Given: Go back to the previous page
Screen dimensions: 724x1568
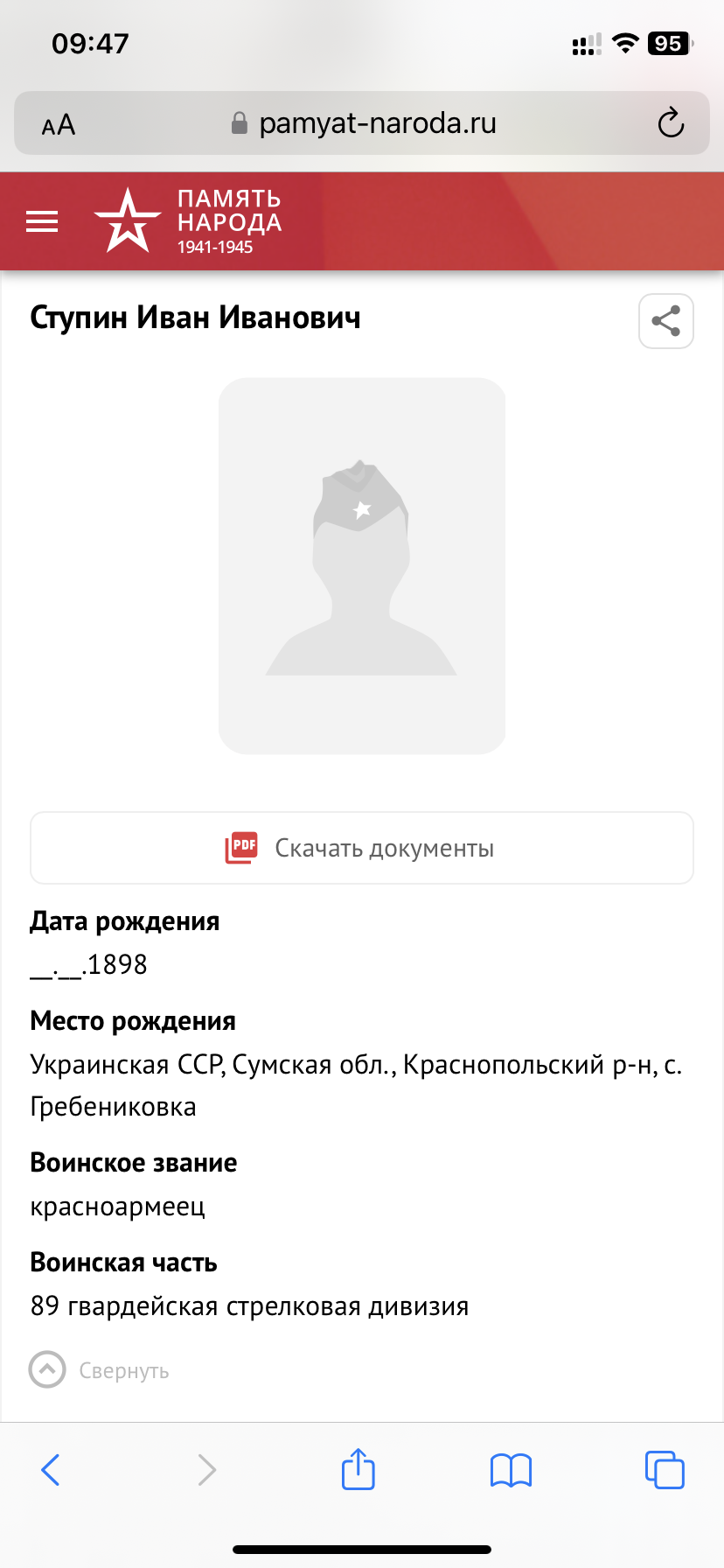Looking at the screenshot, I should point(51,1470).
